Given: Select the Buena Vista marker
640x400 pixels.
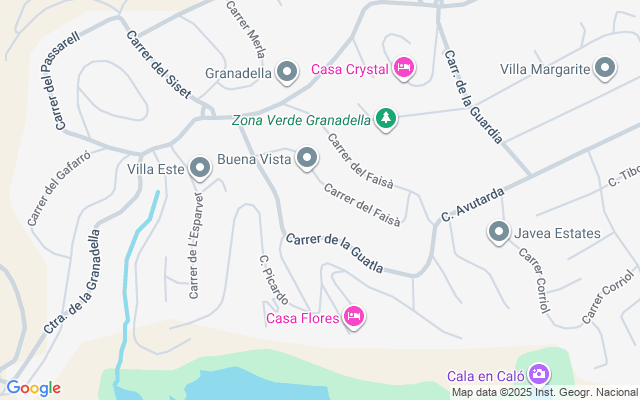Looking at the screenshot, I should 307,159.
